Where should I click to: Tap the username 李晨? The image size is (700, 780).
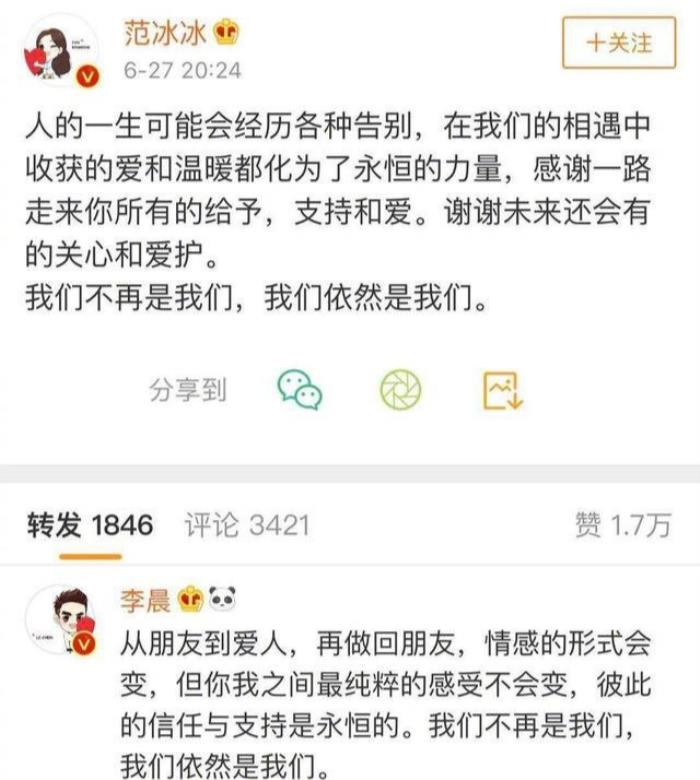[x=143, y=599]
